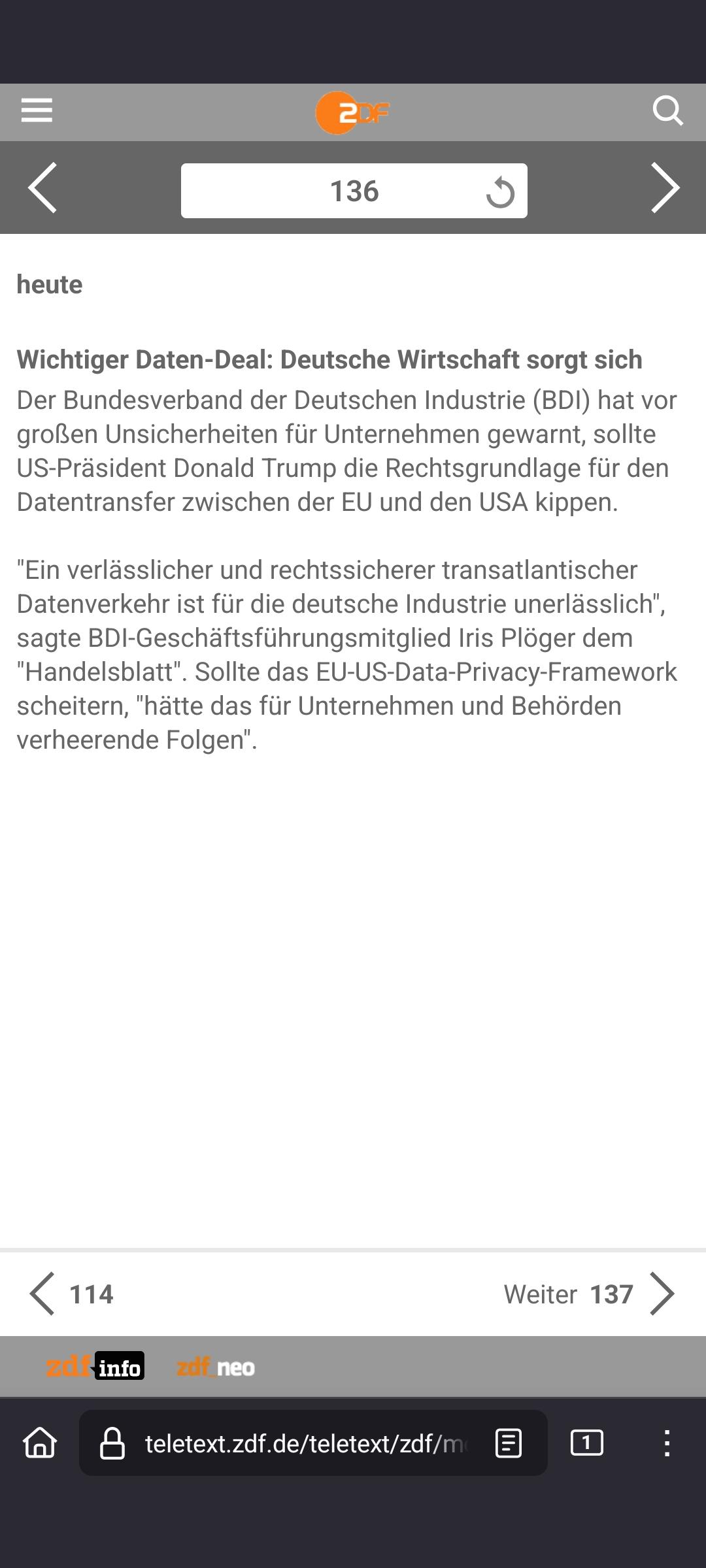
Task: Tap the browser home button
Action: click(x=41, y=1443)
